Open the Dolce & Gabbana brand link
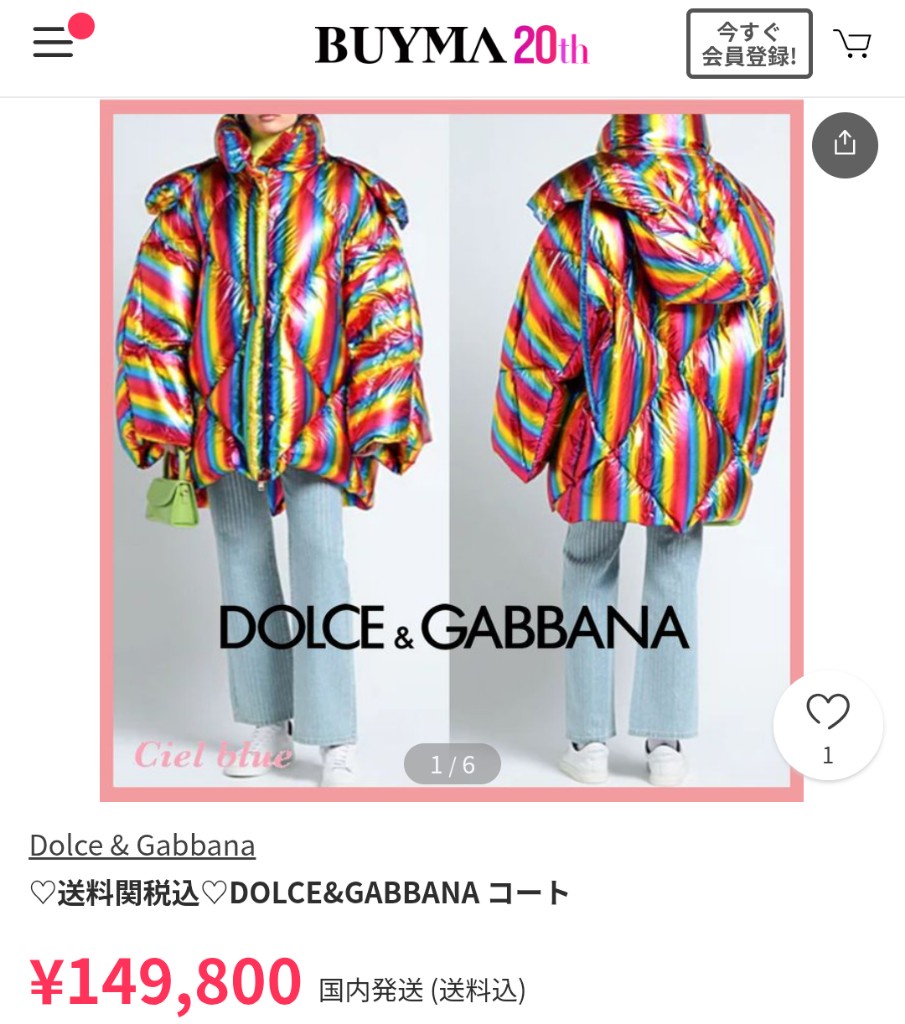This screenshot has width=905, height=1024. click(142, 846)
